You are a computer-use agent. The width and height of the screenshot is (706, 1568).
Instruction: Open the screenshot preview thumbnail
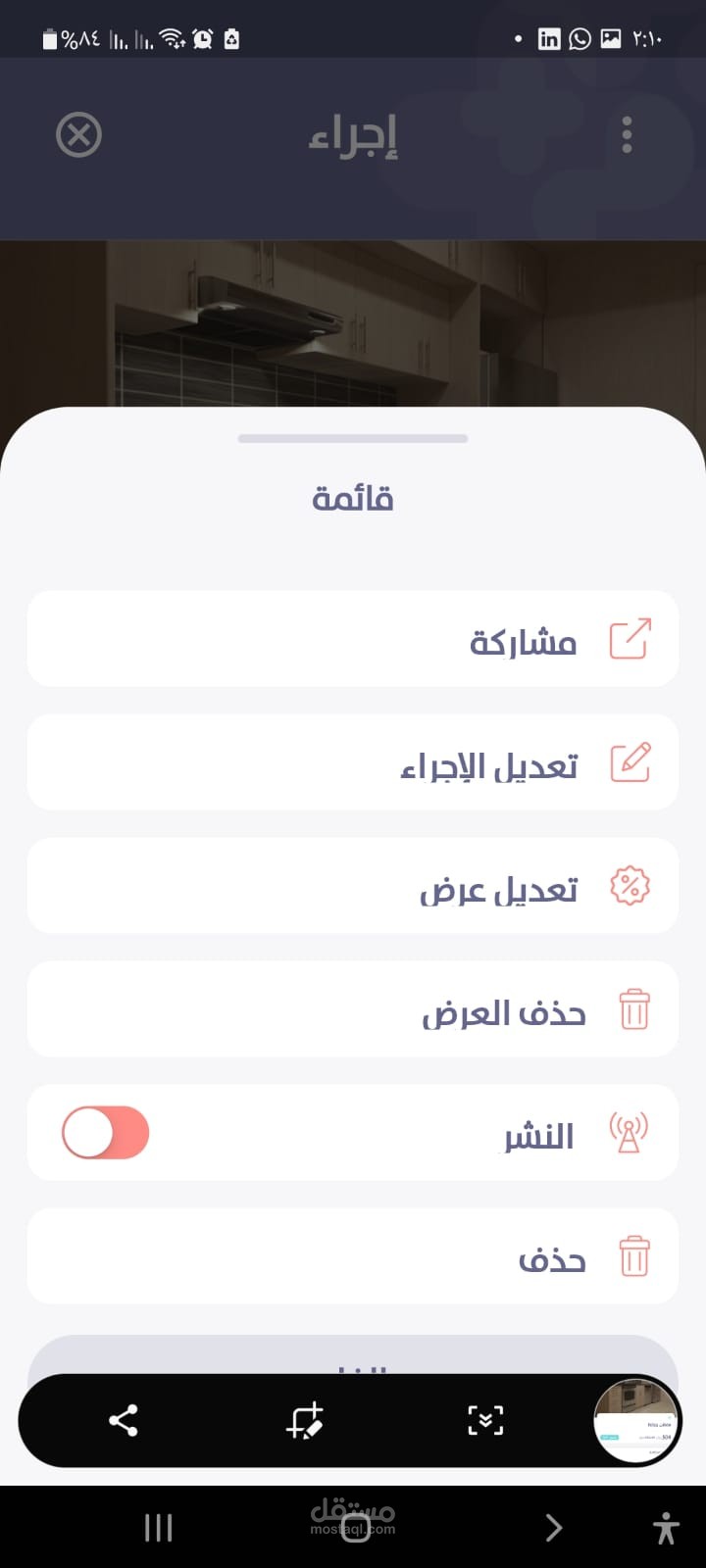point(637,1420)
